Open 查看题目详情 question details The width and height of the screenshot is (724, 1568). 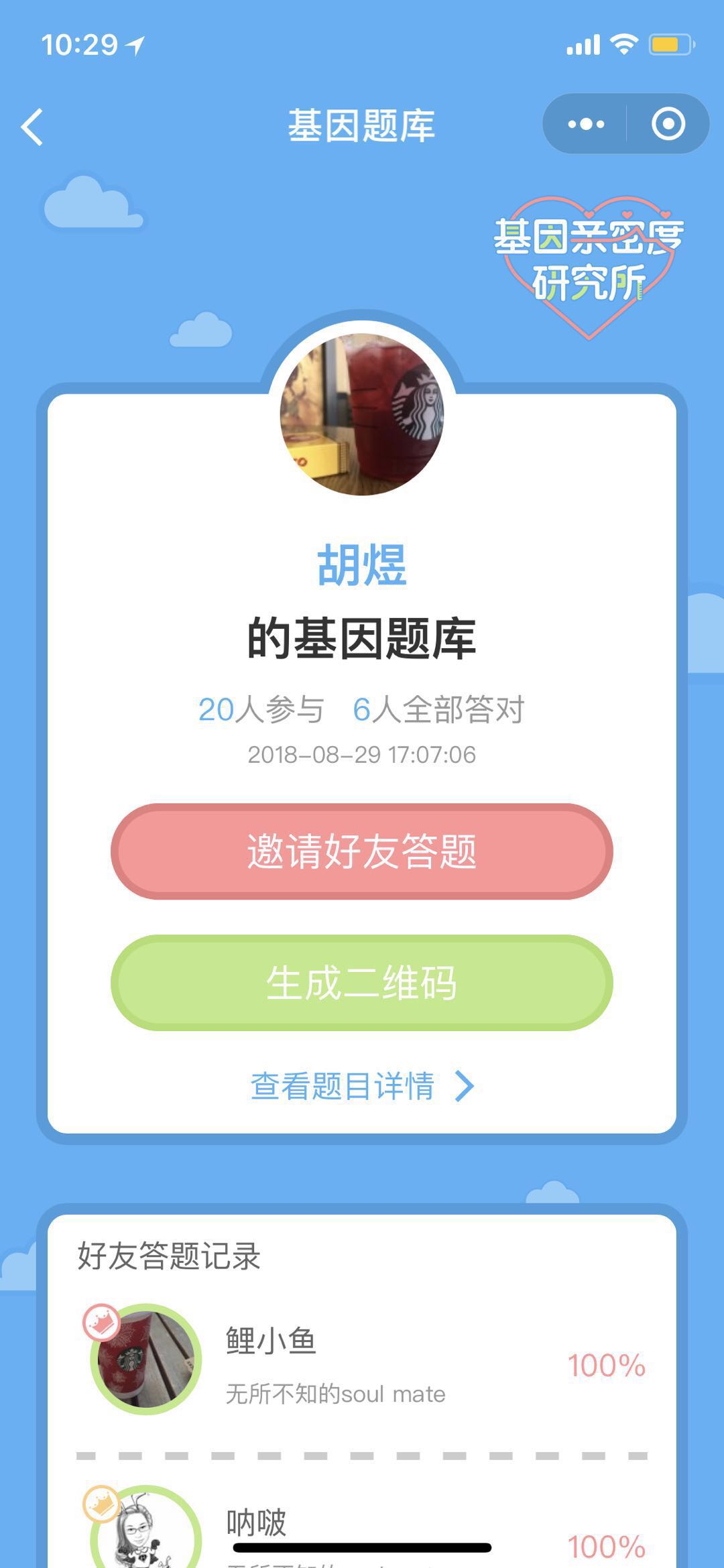[x=362, y=1086]
